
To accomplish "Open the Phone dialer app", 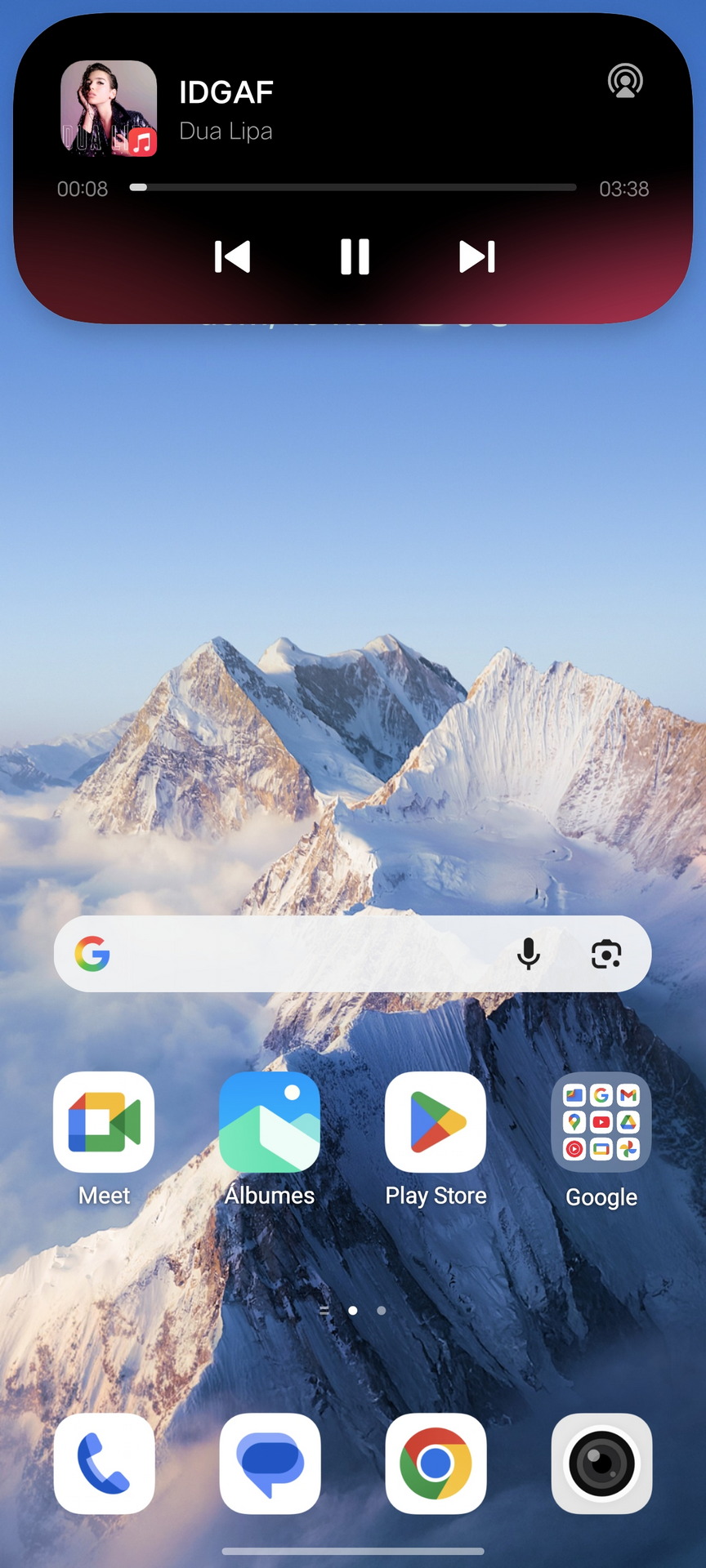I will click(x=104, y=1463).
